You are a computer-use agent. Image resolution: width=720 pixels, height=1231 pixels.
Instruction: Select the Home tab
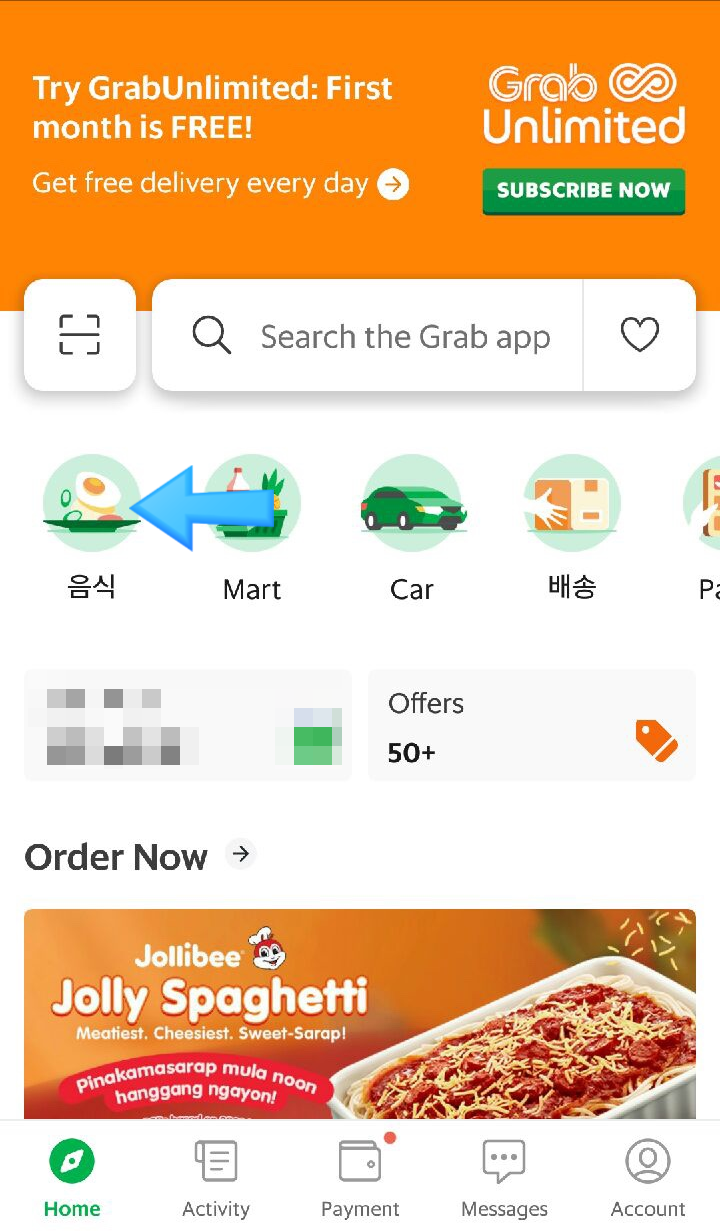(x=72, y=1178)
